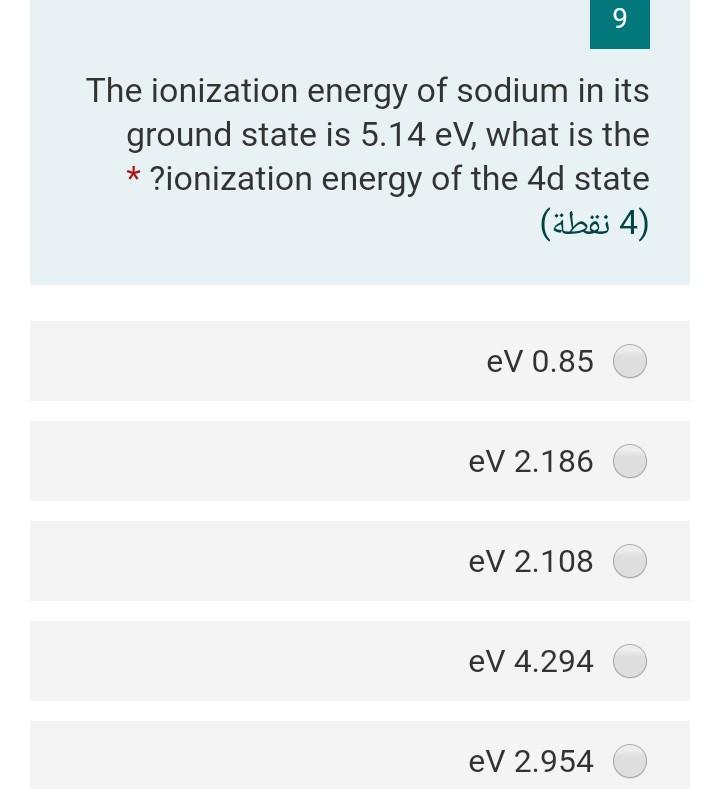Click the answer row labeled eV 4.294
Viewport: 720px width, 789px height.
tap(360, 661)
